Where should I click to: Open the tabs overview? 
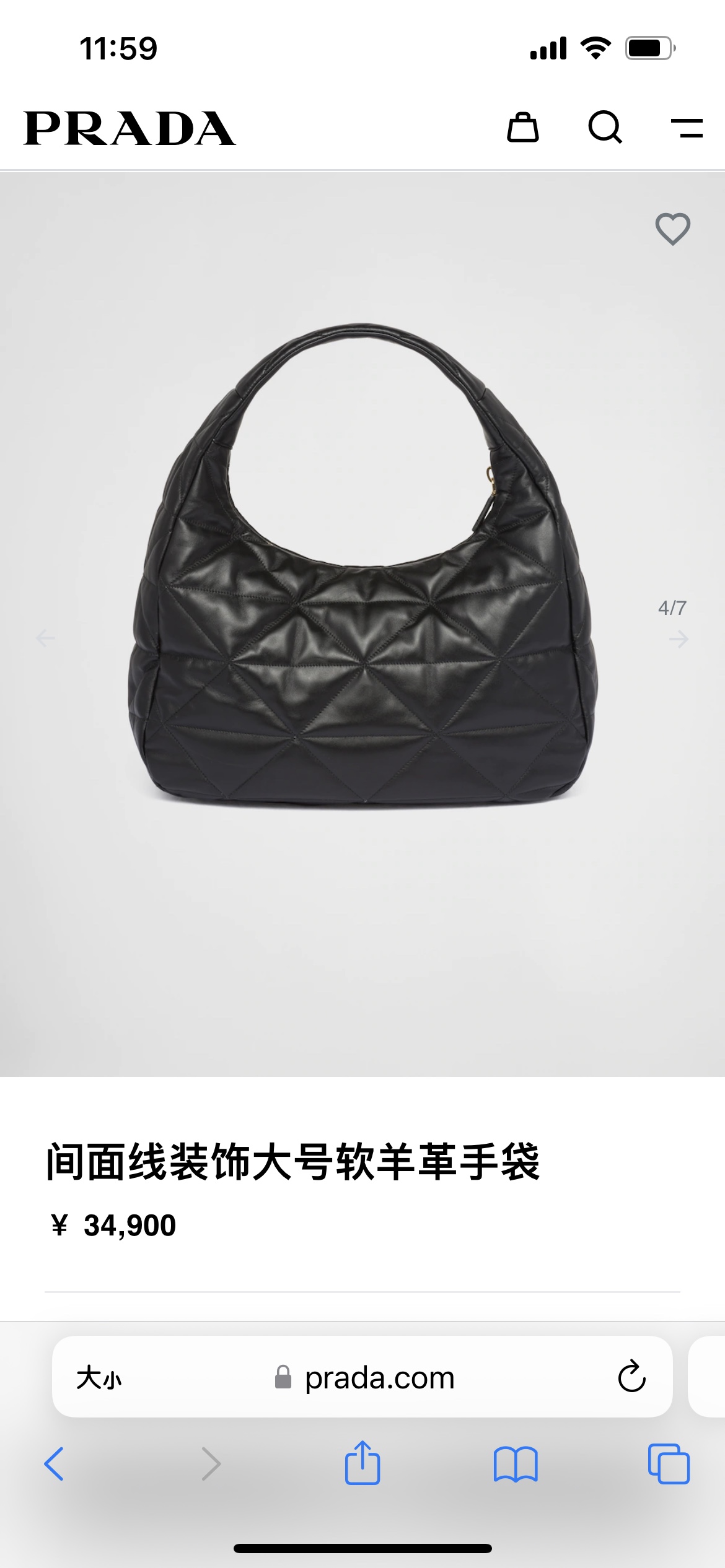pos(669,1464)
